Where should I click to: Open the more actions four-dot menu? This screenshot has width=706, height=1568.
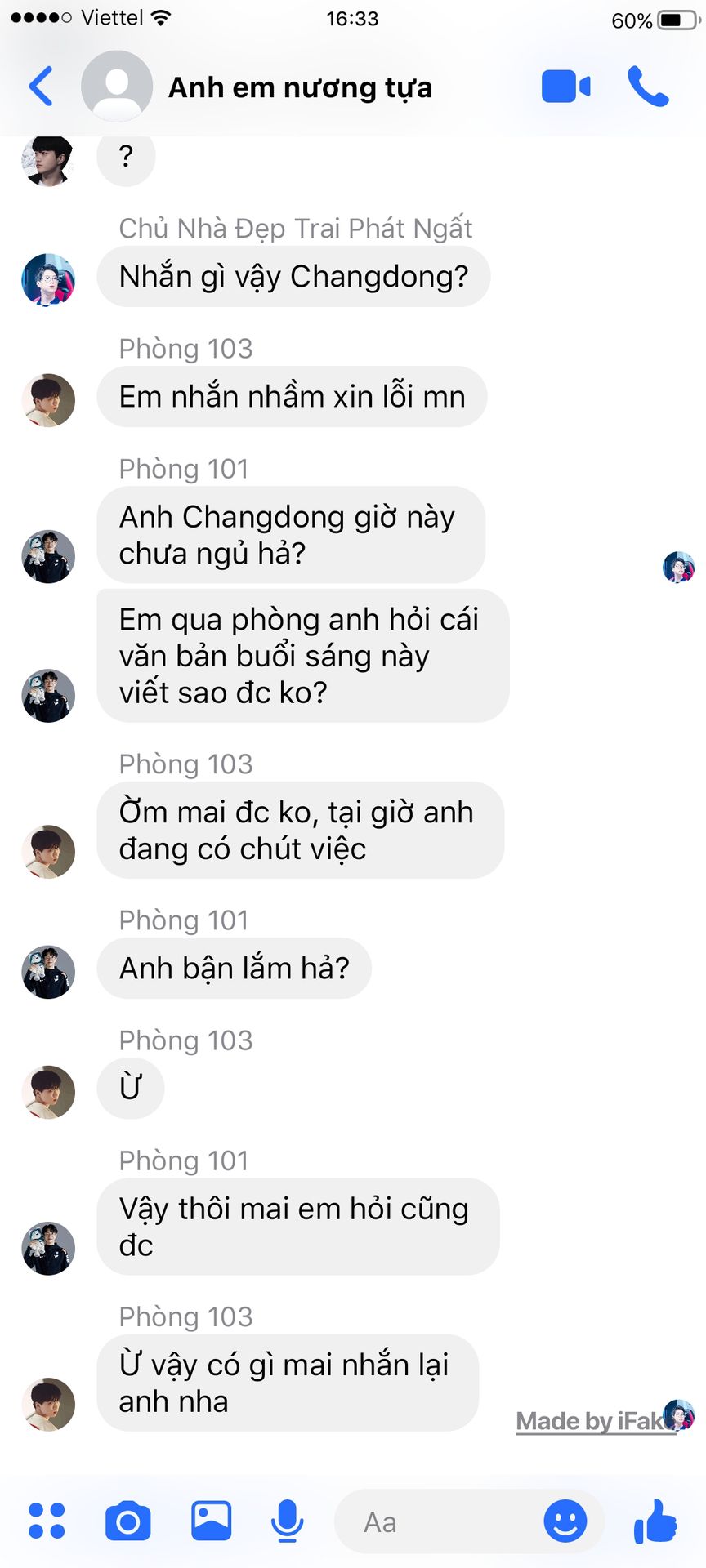click(x=47, y=1521)
